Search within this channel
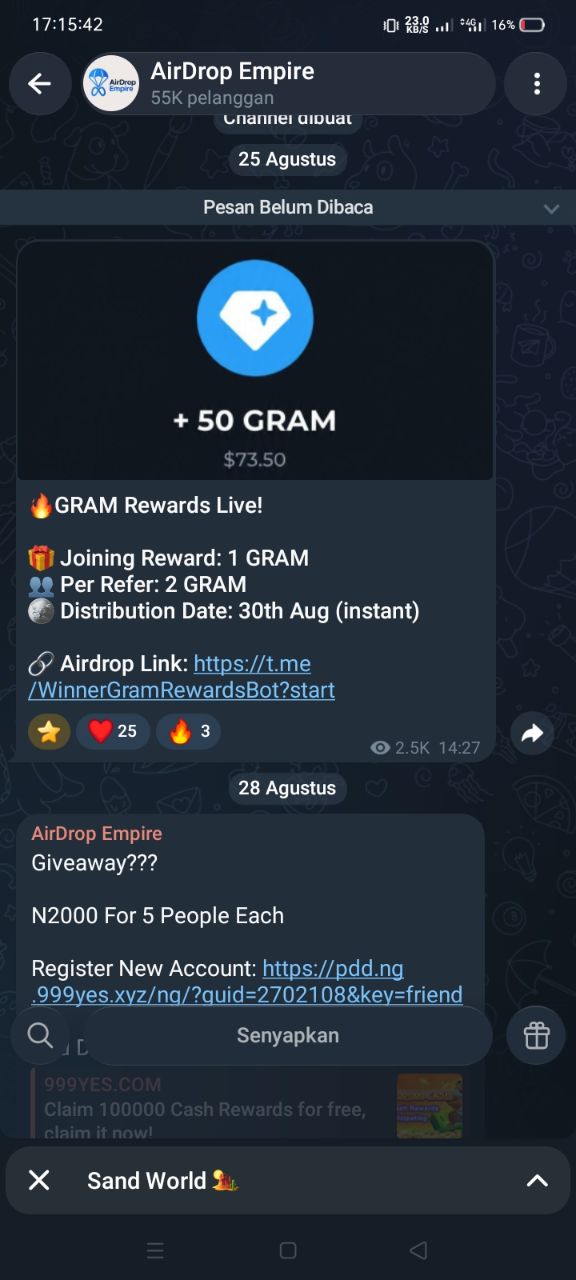The image size is (576, 1280). click(x=40, y=1035)
